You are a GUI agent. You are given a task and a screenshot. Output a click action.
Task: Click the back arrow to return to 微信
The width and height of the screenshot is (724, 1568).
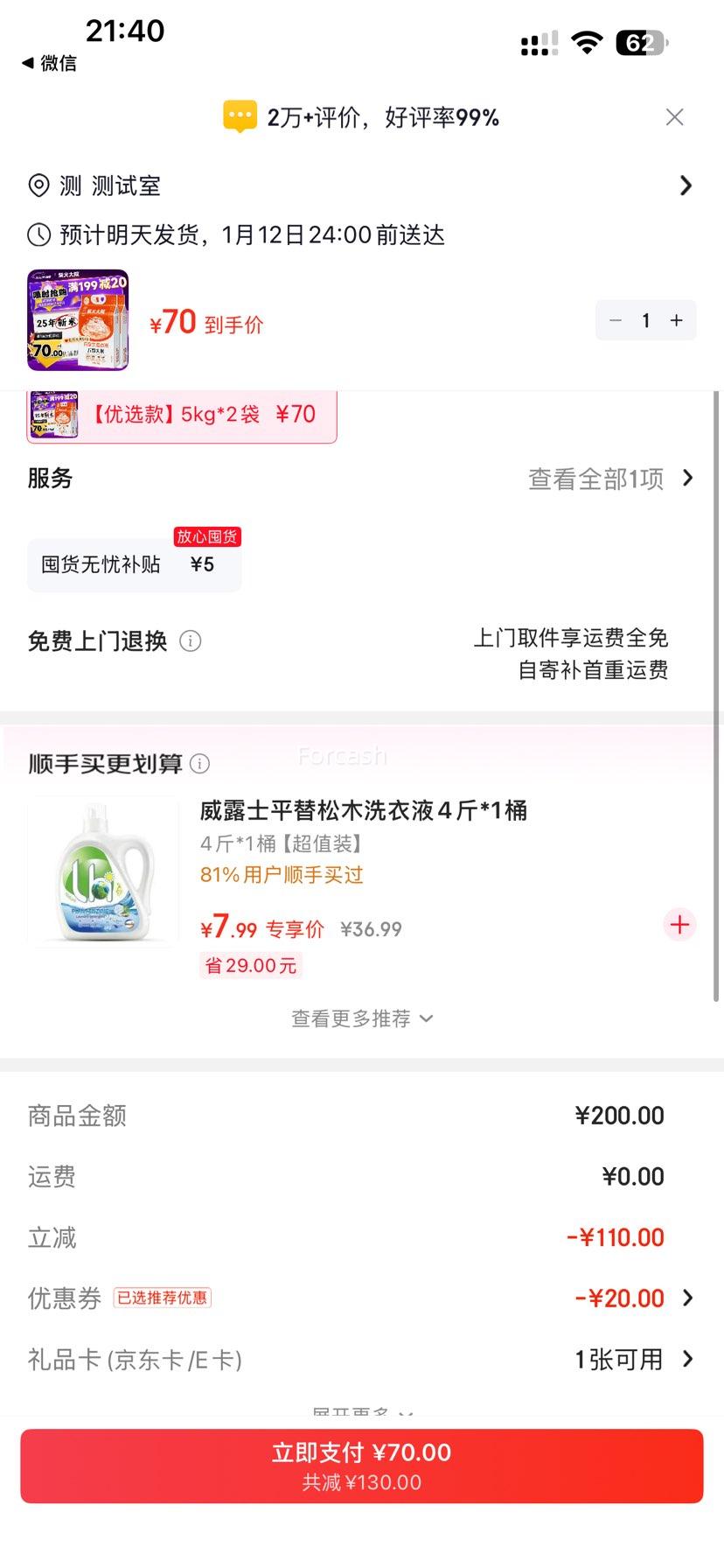28,63
